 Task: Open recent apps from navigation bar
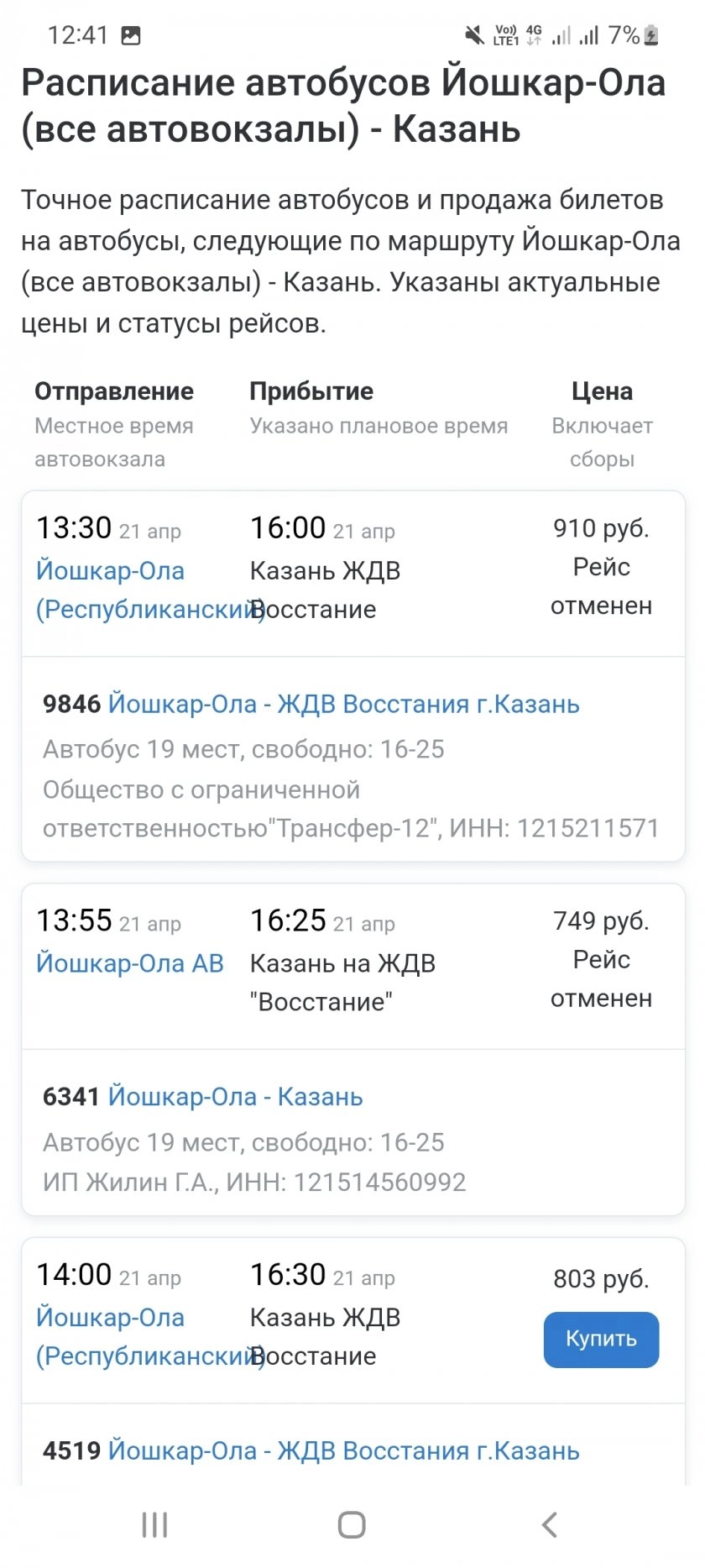(x=154, y=1524)
